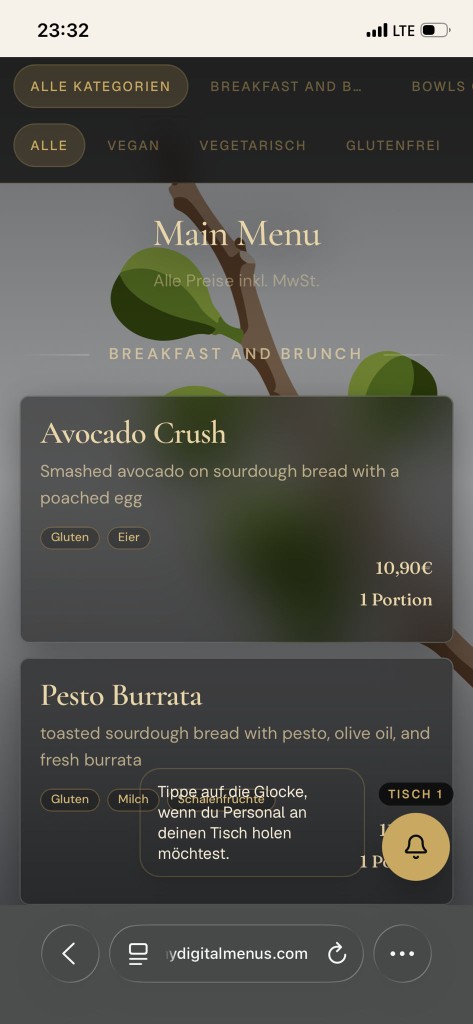Tap the address bar with digitalmenus.com
This screenshot has height=1024, width=473.
tap(236, 953)
